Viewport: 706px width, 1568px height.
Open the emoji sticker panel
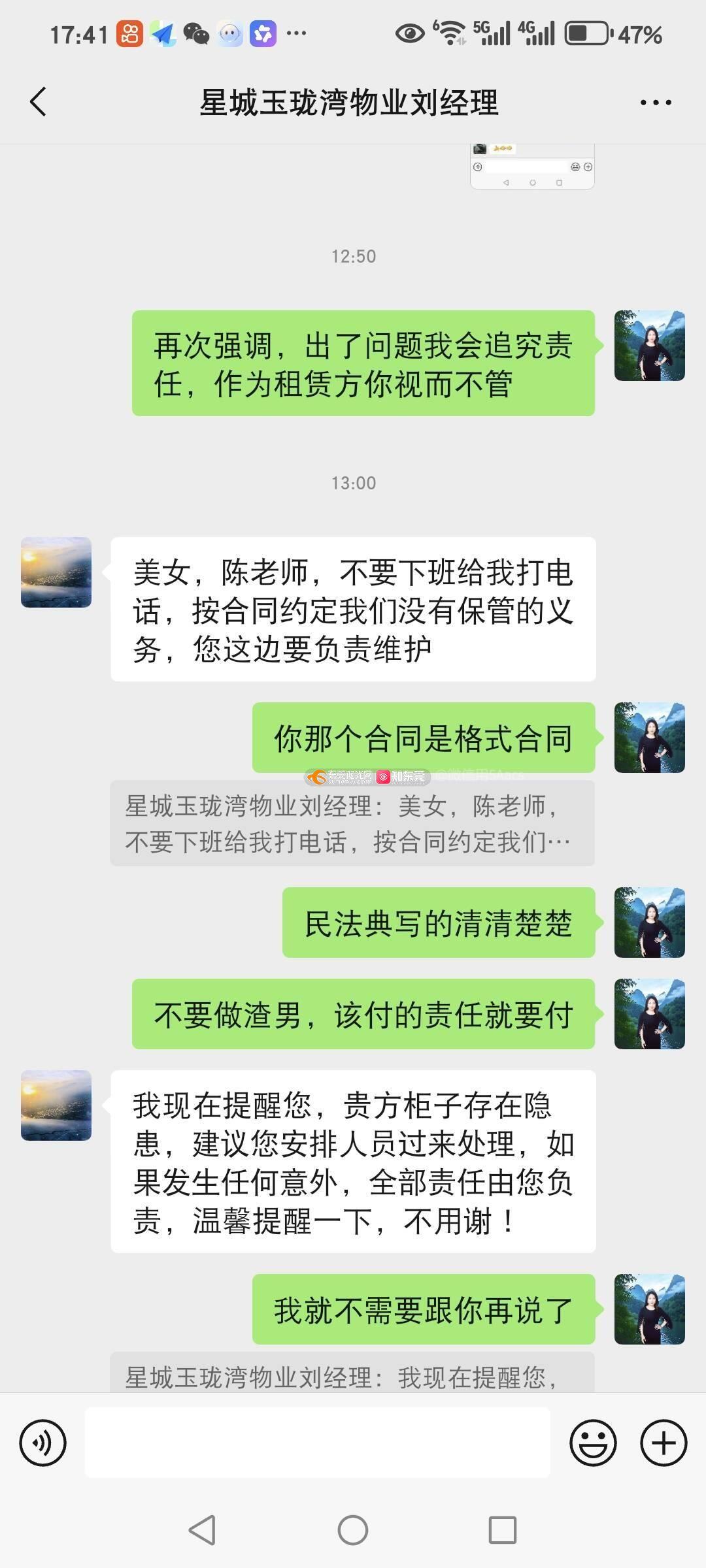[593, 1443]
